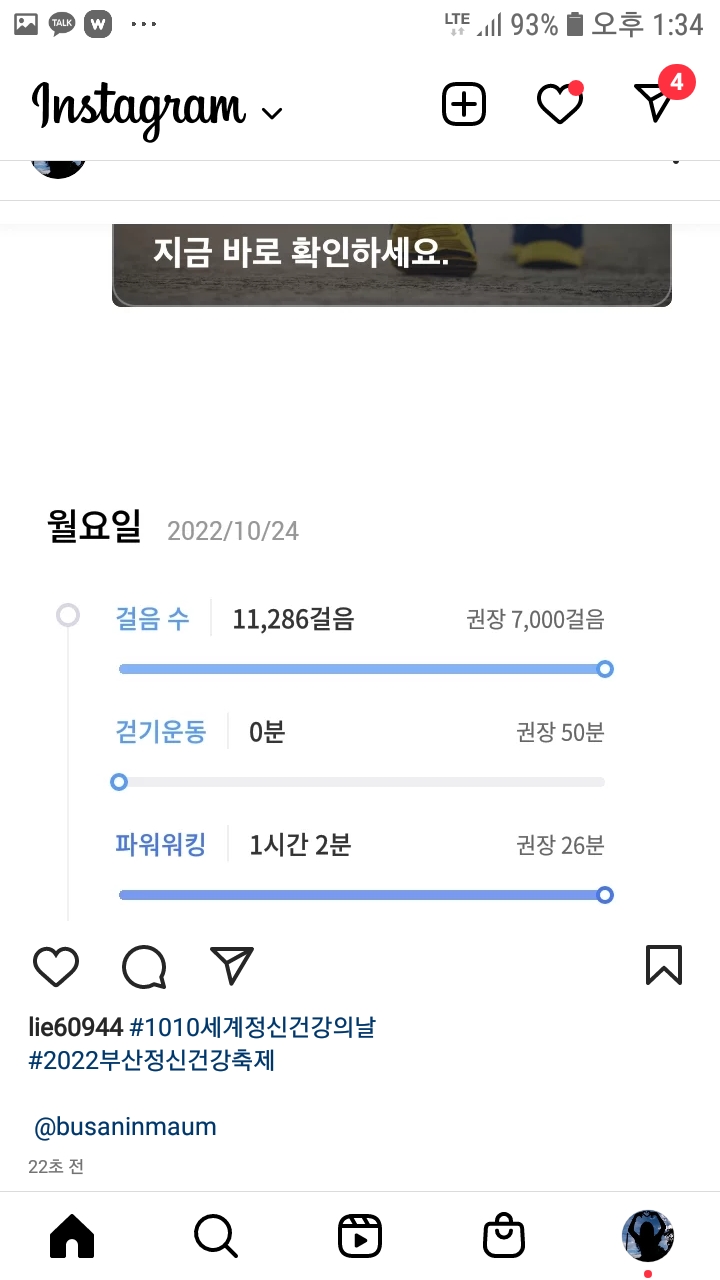720x1280 pixels.
Task: Open my profile tab
Action: [648, 1236]
